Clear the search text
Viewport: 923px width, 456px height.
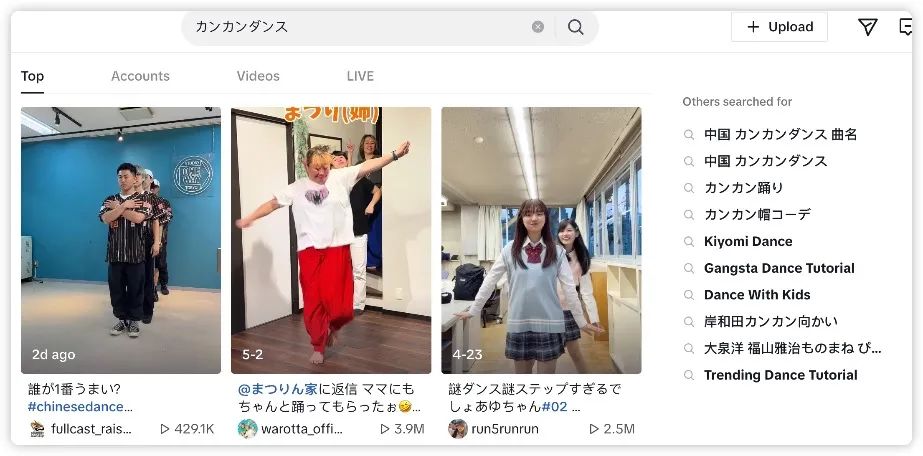tap(538, 27)
